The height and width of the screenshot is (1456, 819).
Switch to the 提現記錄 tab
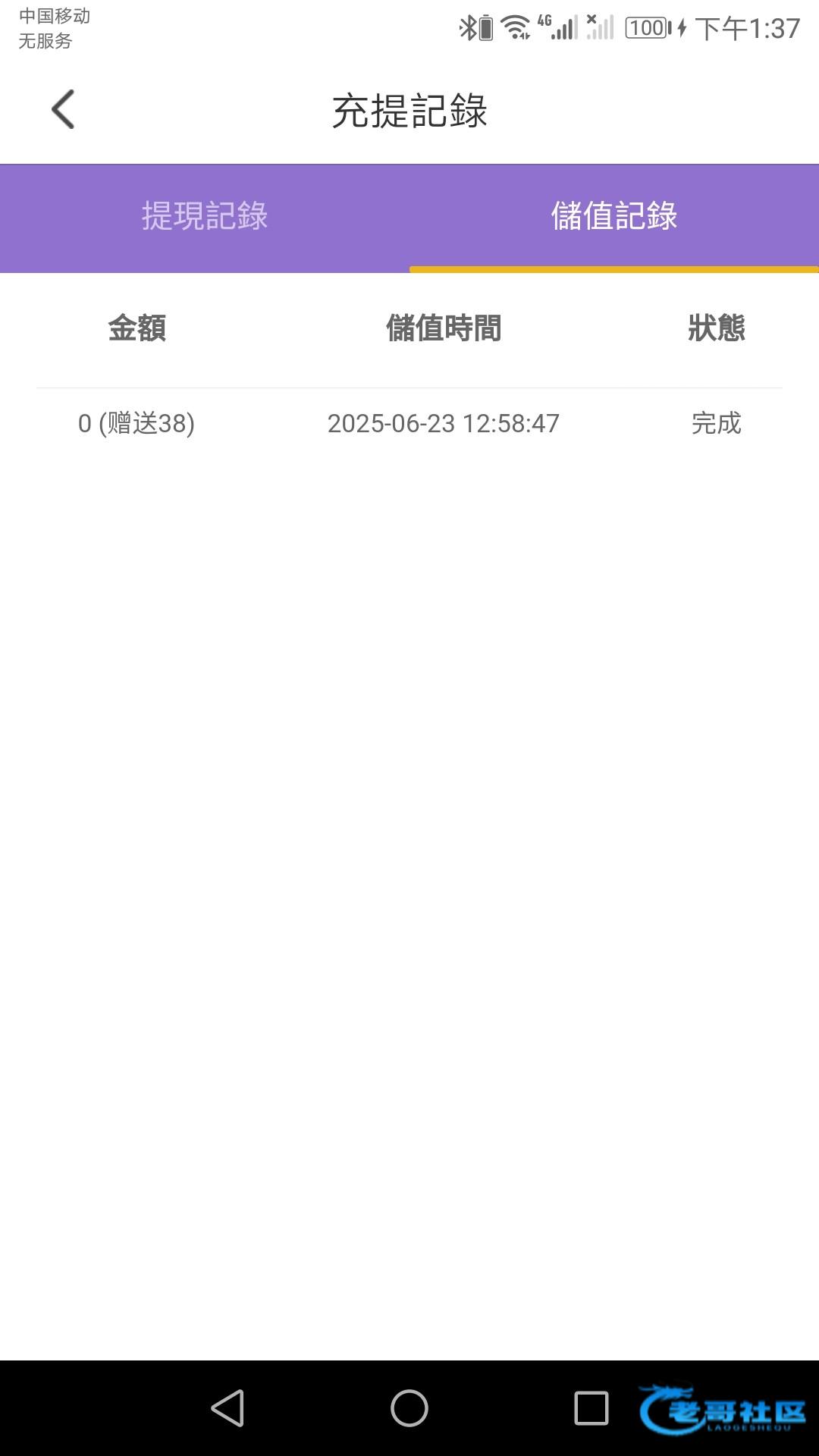205,218
